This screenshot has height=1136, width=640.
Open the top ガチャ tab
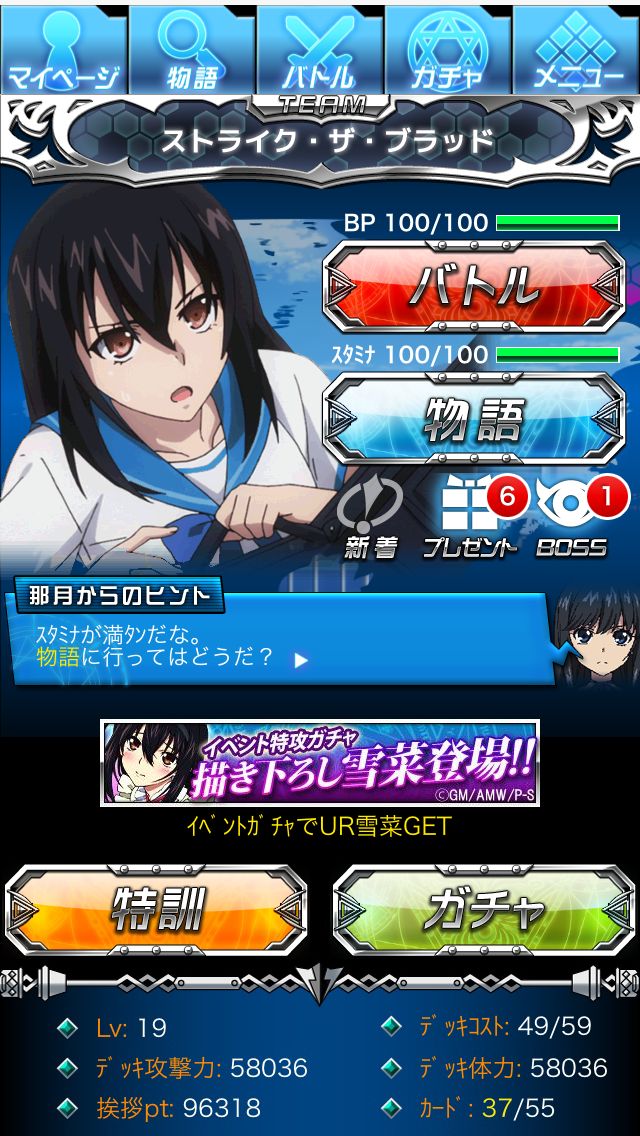(x=447, y=48)
